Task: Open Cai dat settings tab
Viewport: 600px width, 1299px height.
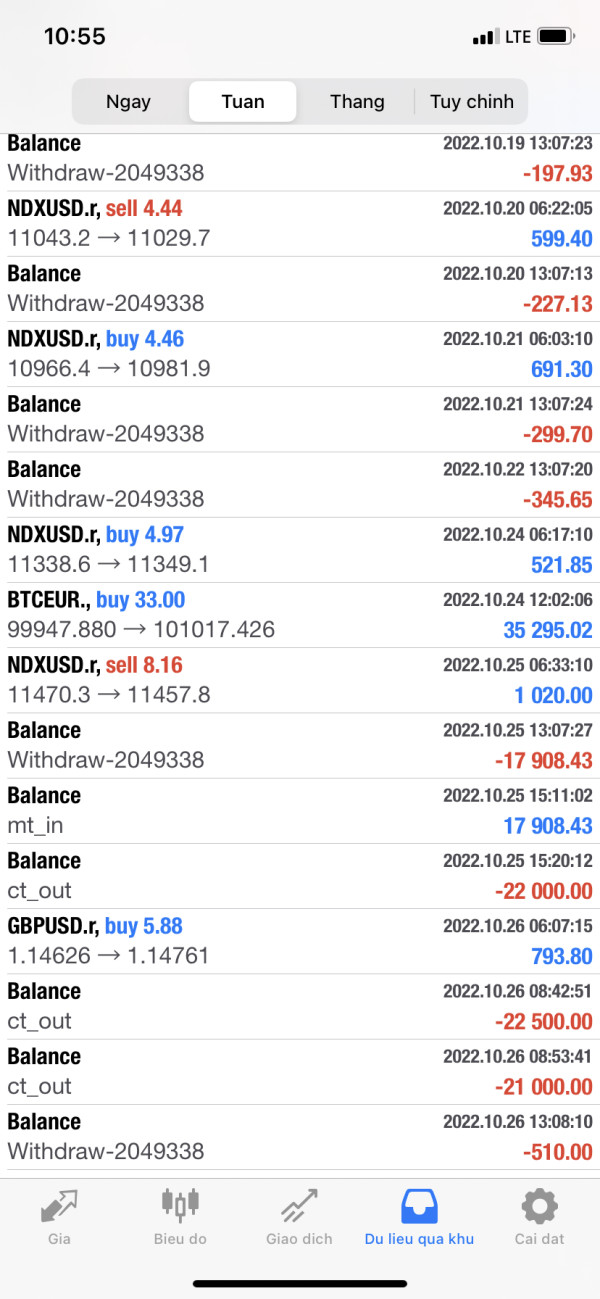Action: click(x=539, y=1216)
